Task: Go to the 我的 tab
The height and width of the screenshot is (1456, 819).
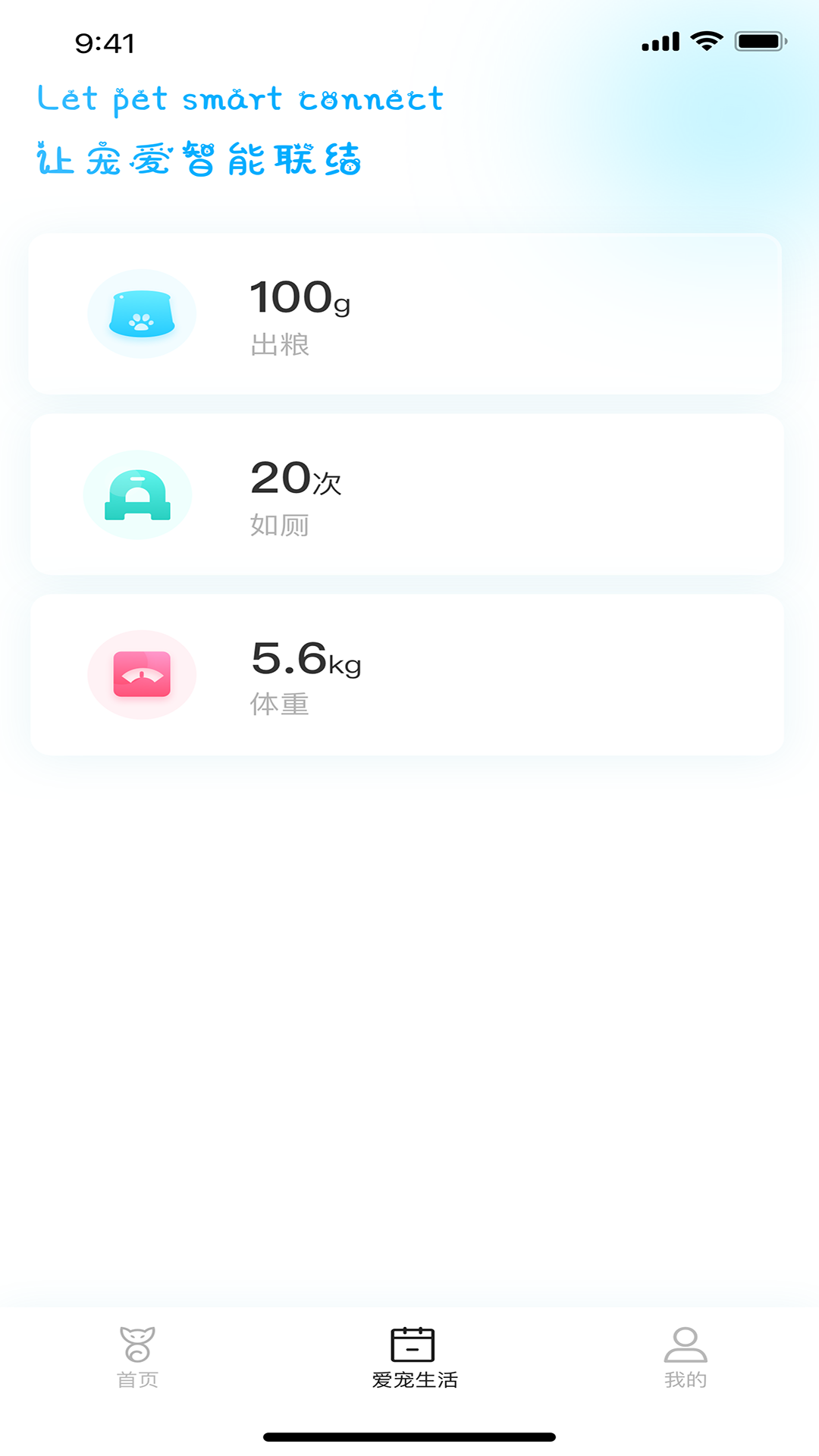Action: [686, 1357]
